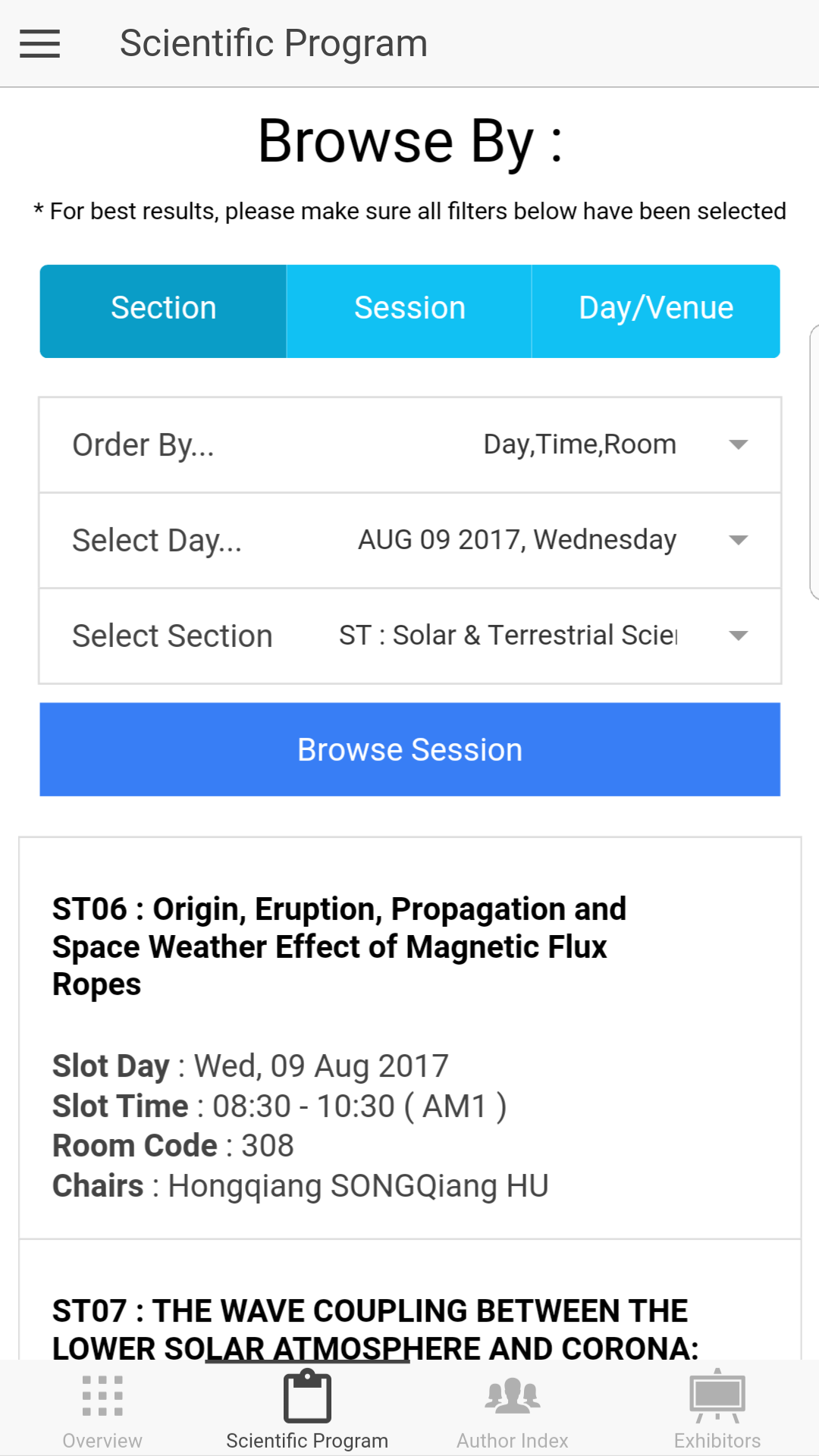
Task: Open the Select Day dropdown
Action: 410,541
